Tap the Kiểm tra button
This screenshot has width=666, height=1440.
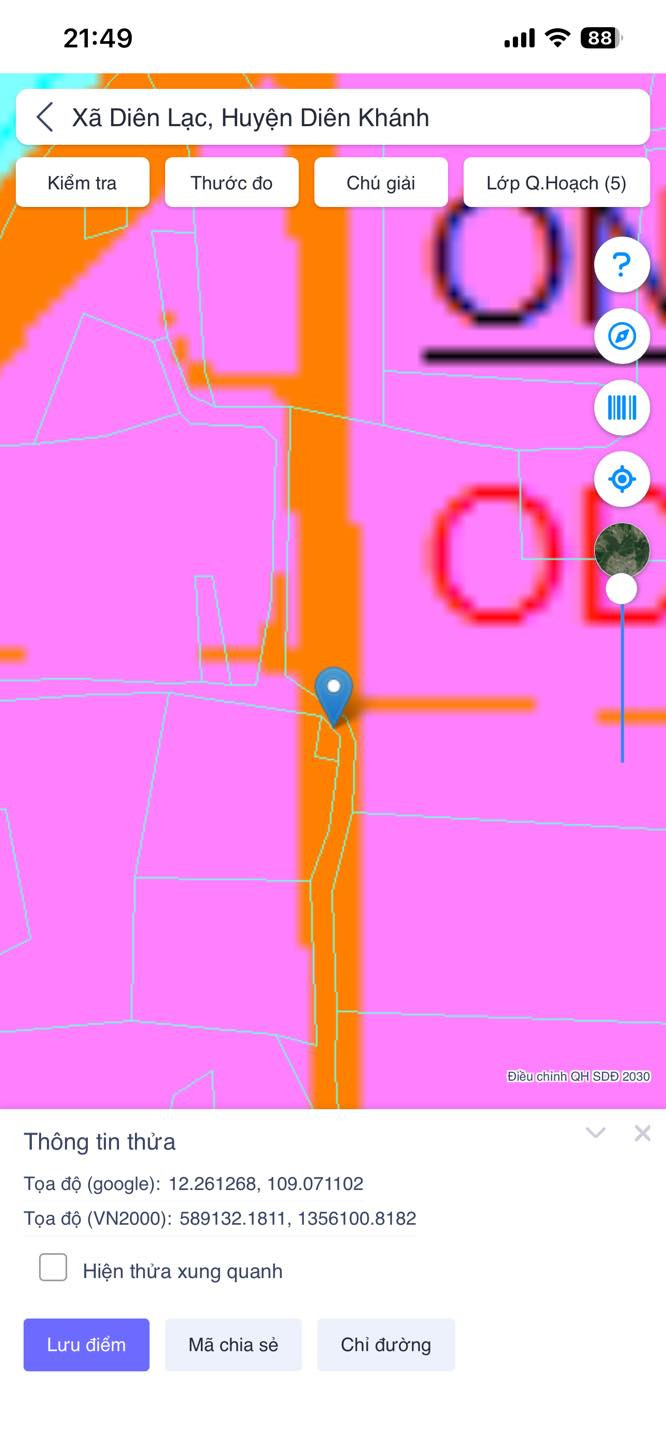(82, 183)
